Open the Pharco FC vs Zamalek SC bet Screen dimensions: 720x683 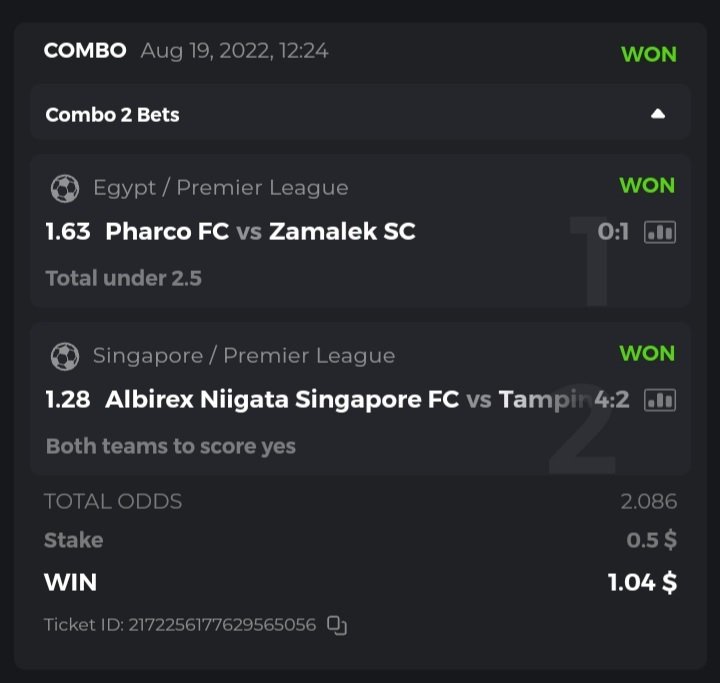pyautogui.click(x=260, y=232)
